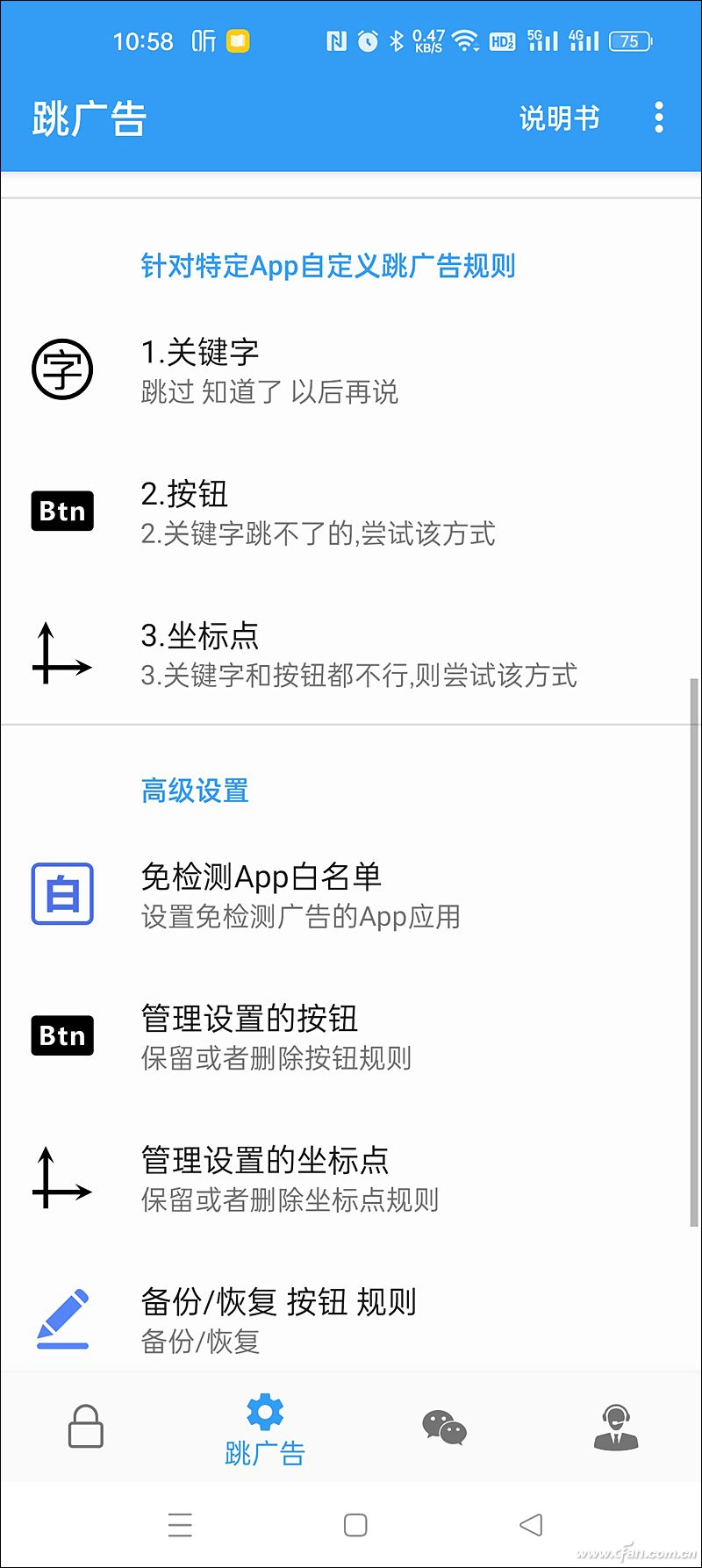Open the customer service icon
Viewport: 702px width, 1568px height.
point(617,1427)
